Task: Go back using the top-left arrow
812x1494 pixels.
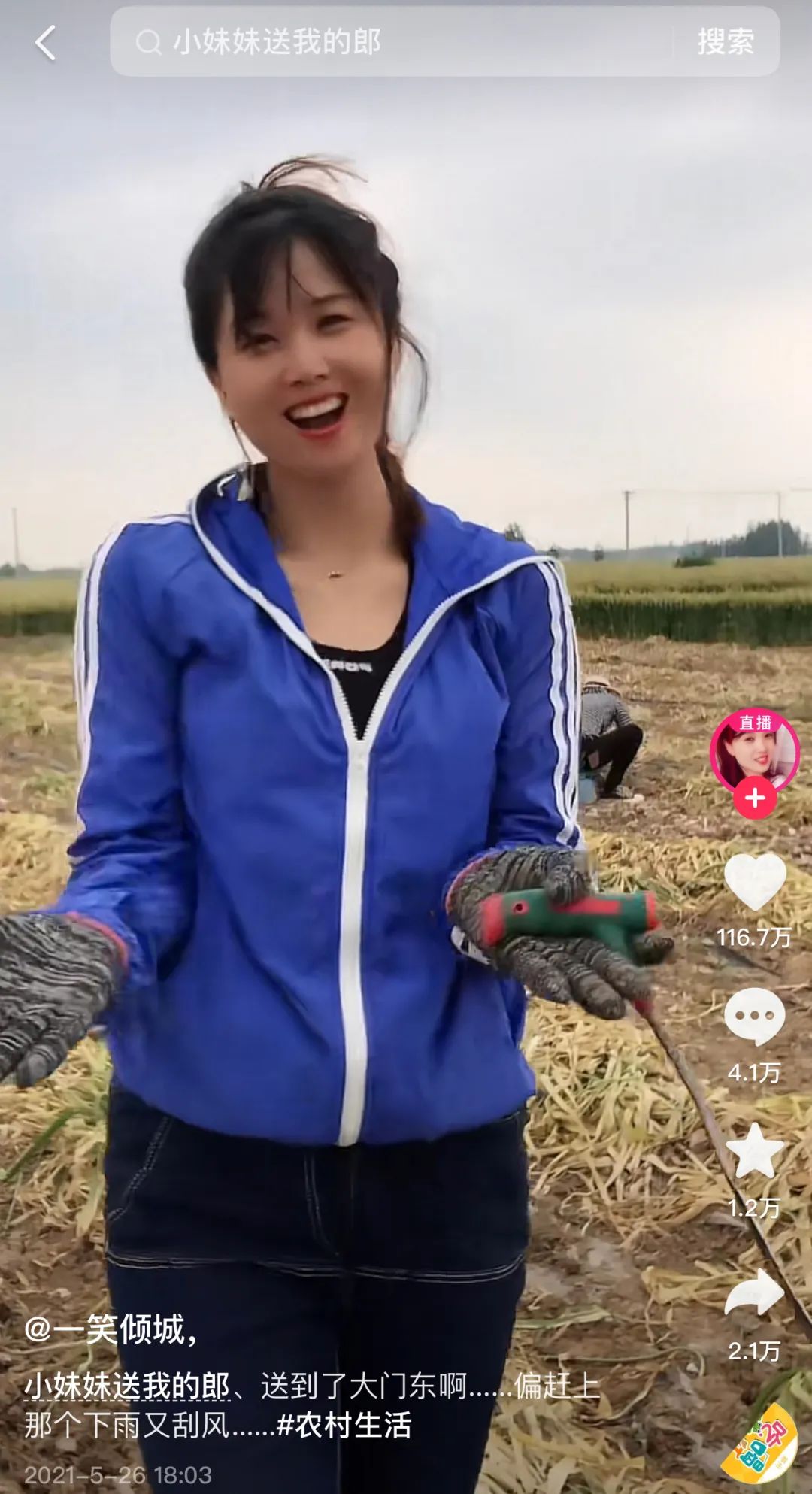Action: (46, 42)
